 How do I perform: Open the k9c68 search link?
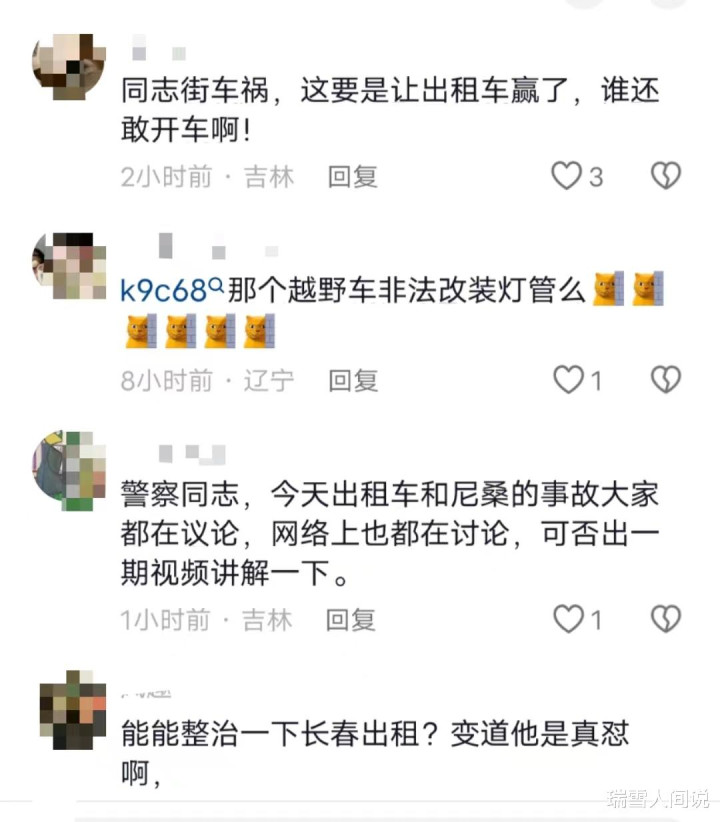pyautogui.click(x=172, y=290)
